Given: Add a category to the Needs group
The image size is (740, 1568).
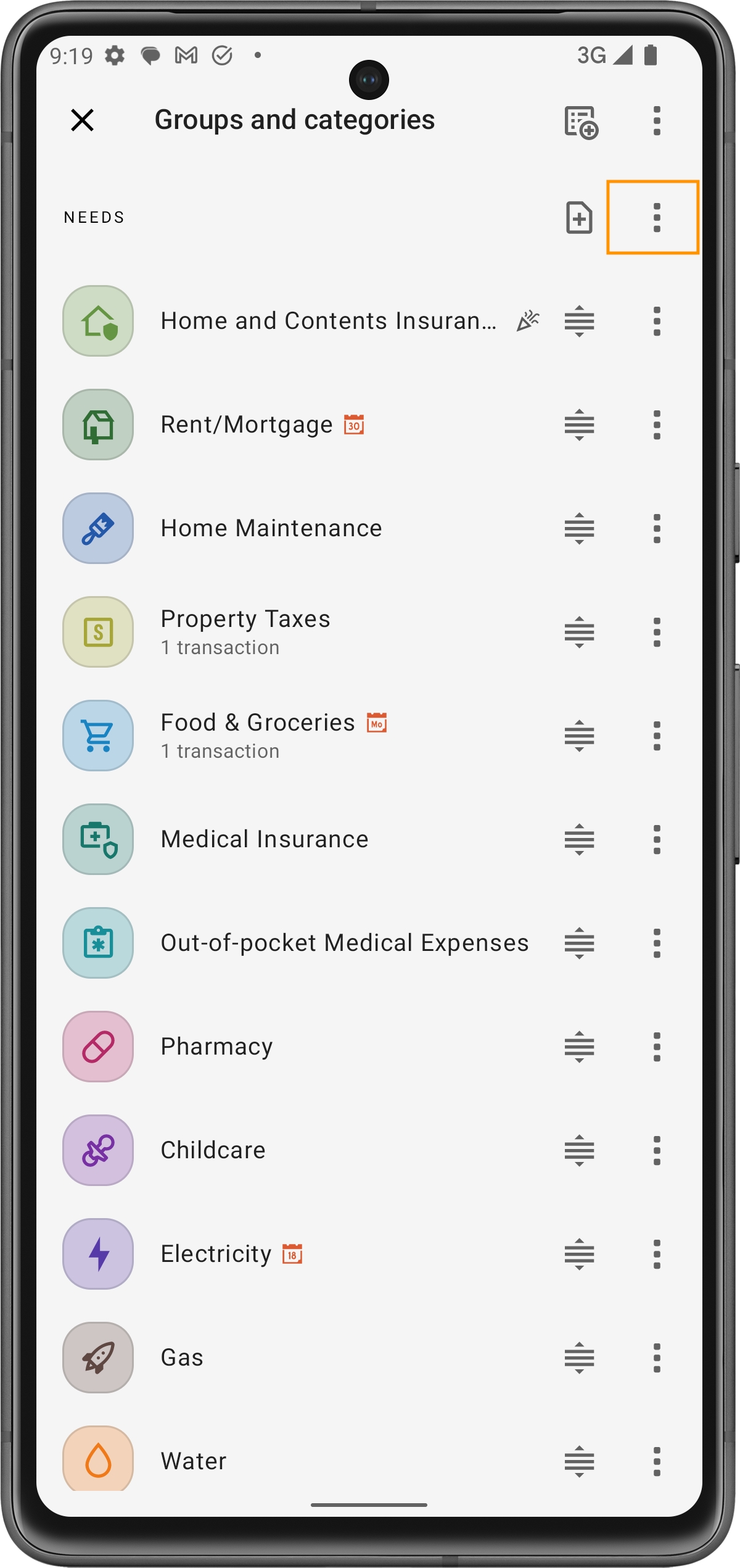Looking at the screenshot, I should tap(579, 217).
